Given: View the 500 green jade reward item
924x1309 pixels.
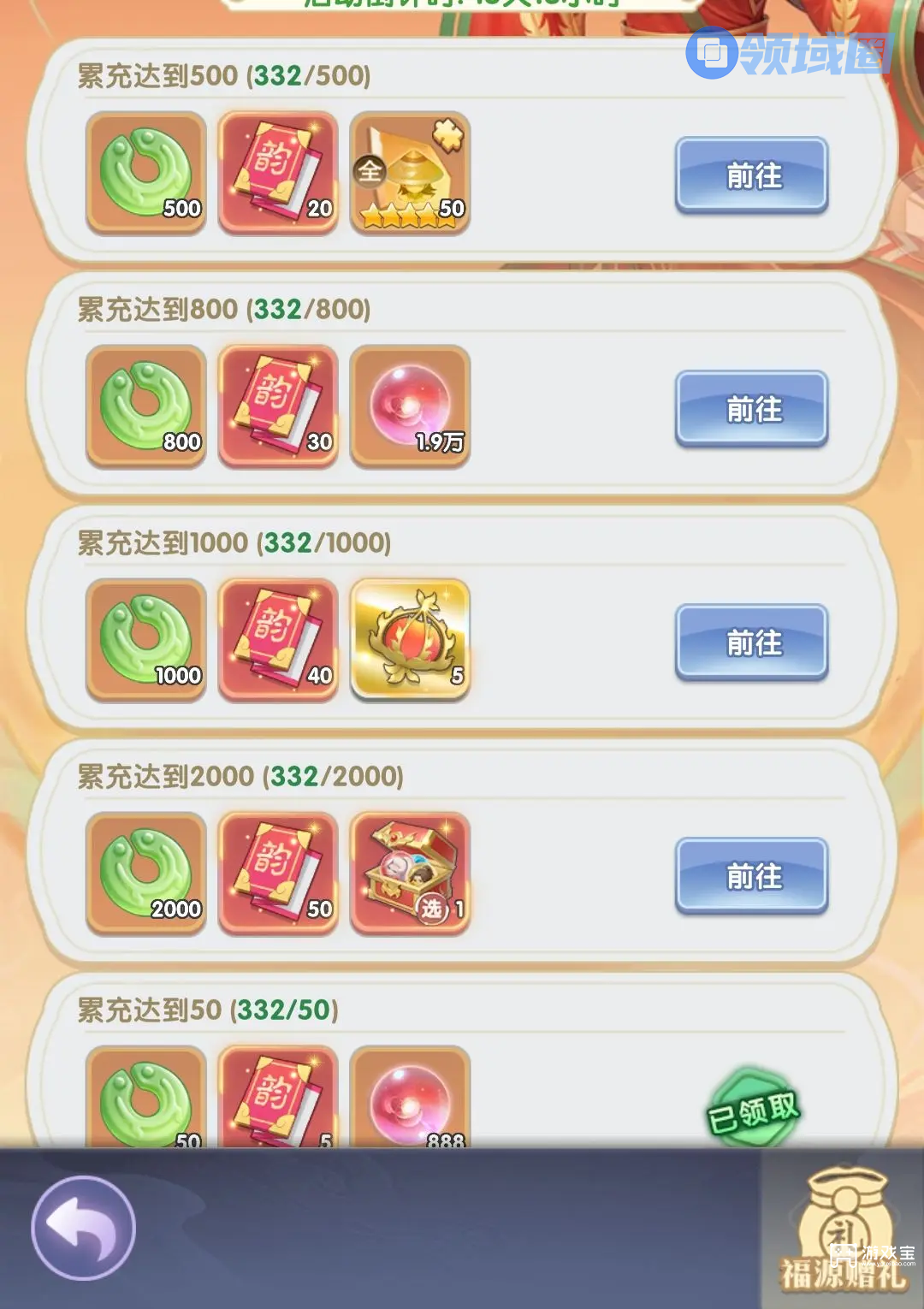Looking at the screenshot, I should click(146, 173).
